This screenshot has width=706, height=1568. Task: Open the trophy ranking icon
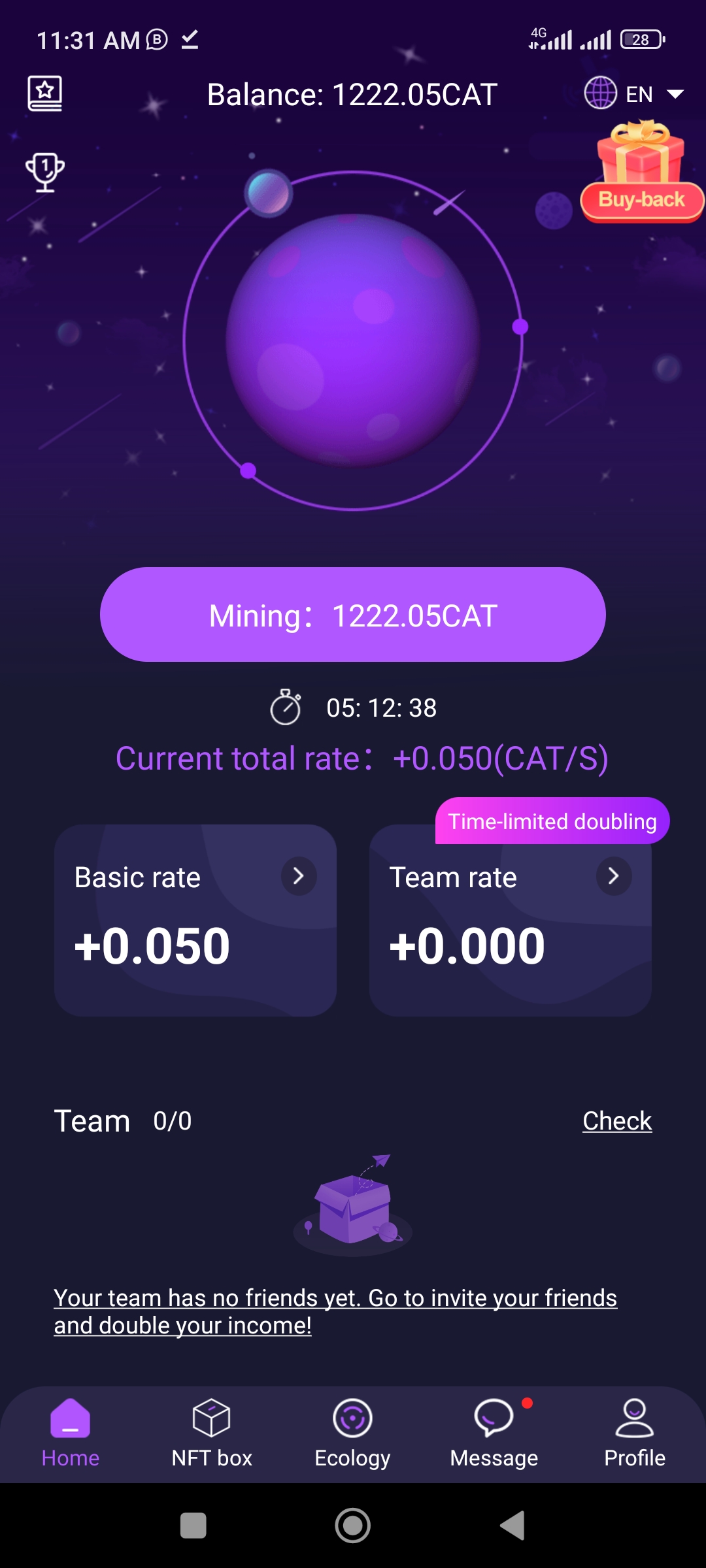[44, 172]
